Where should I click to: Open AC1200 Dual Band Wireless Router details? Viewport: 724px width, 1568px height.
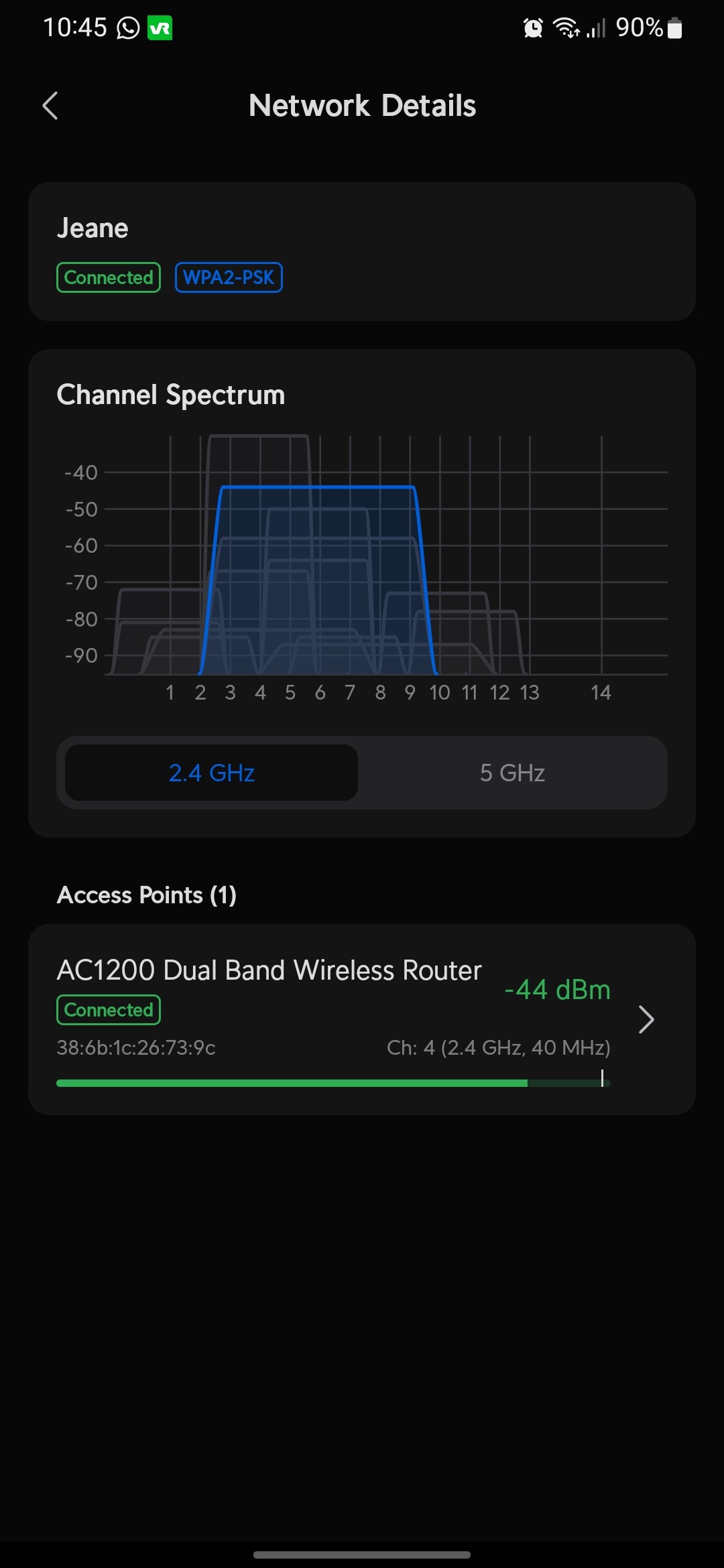645,1019
